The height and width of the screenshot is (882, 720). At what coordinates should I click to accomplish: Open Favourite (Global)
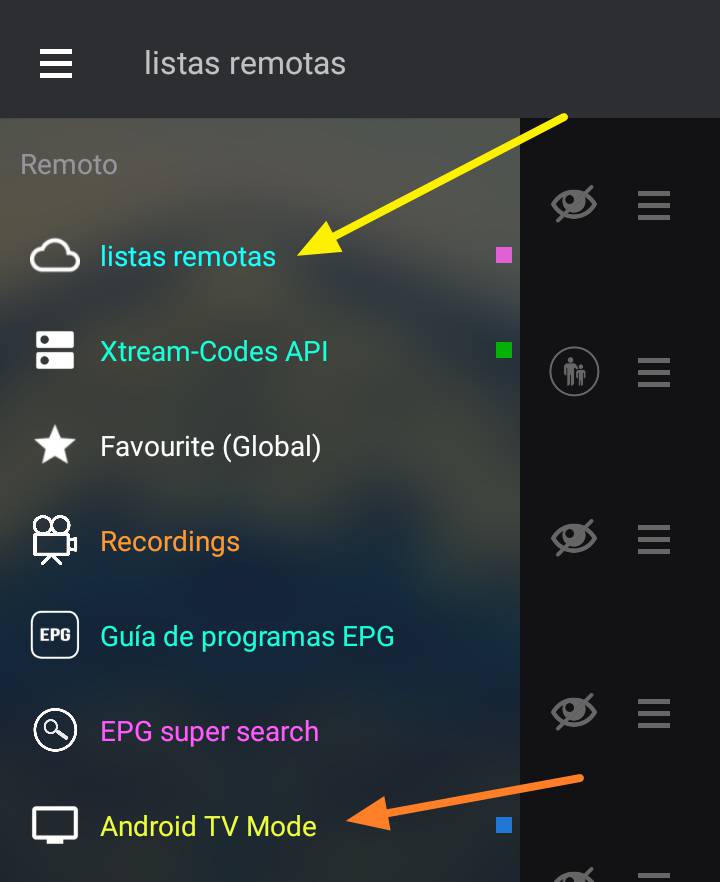click(x=260, y=446)
